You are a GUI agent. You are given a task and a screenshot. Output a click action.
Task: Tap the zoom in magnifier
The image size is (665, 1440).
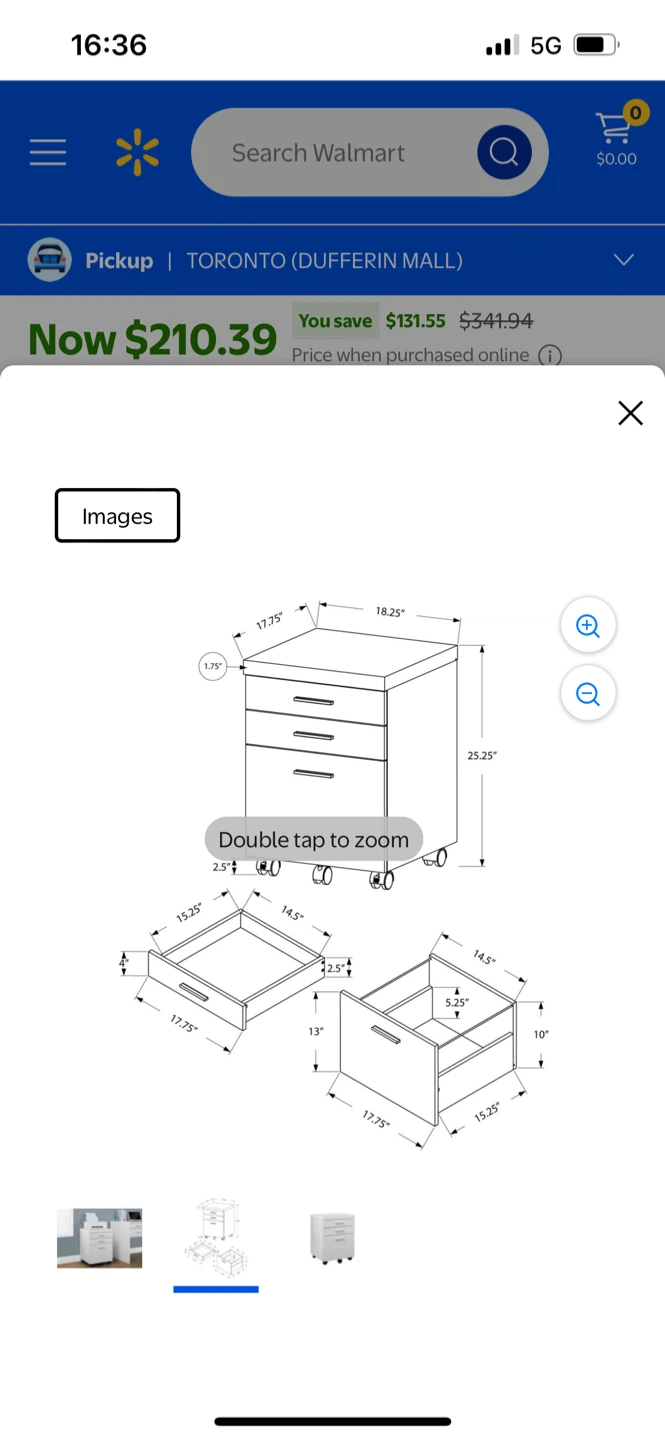[588, 626]
